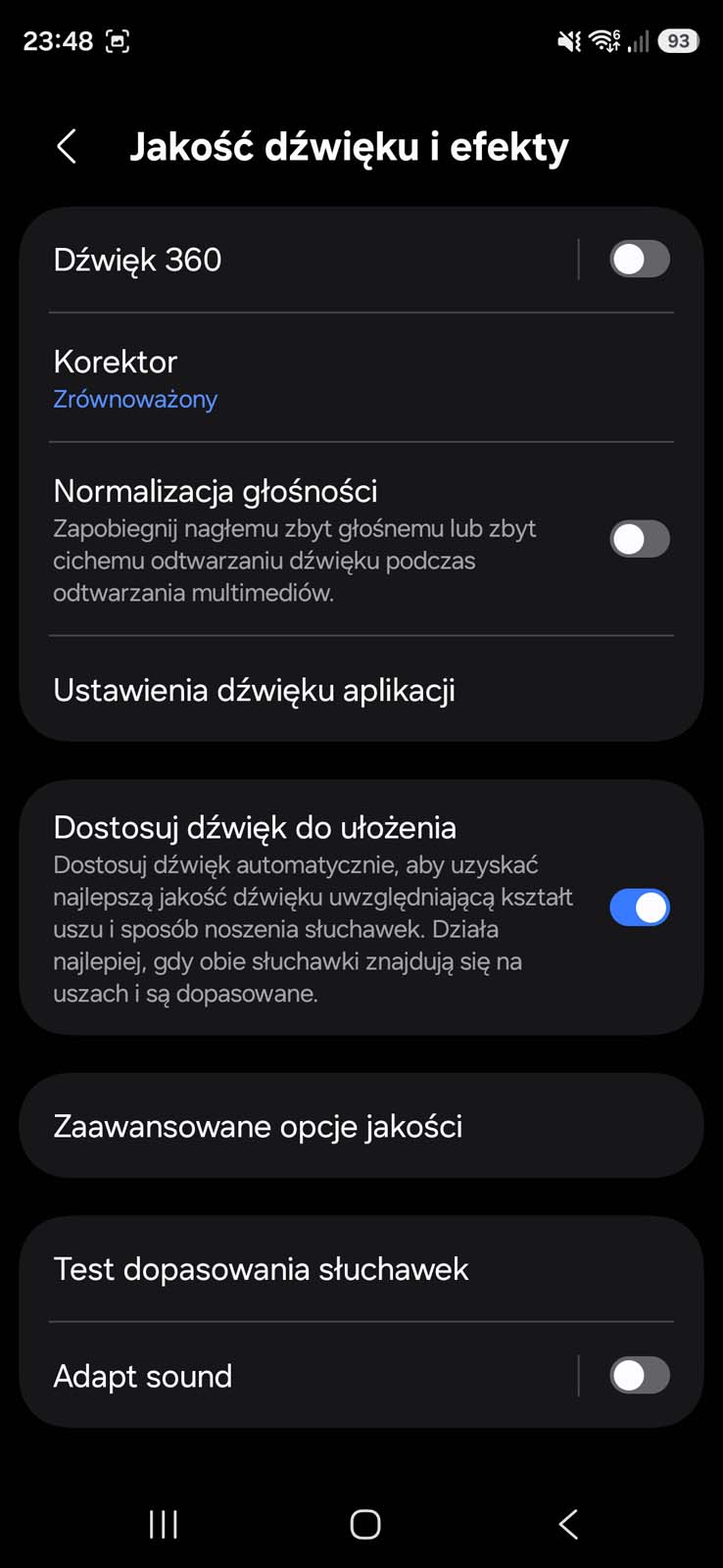Tap the Back navigation key bottom right
723x1568 pixels.
coord(568,1524)
